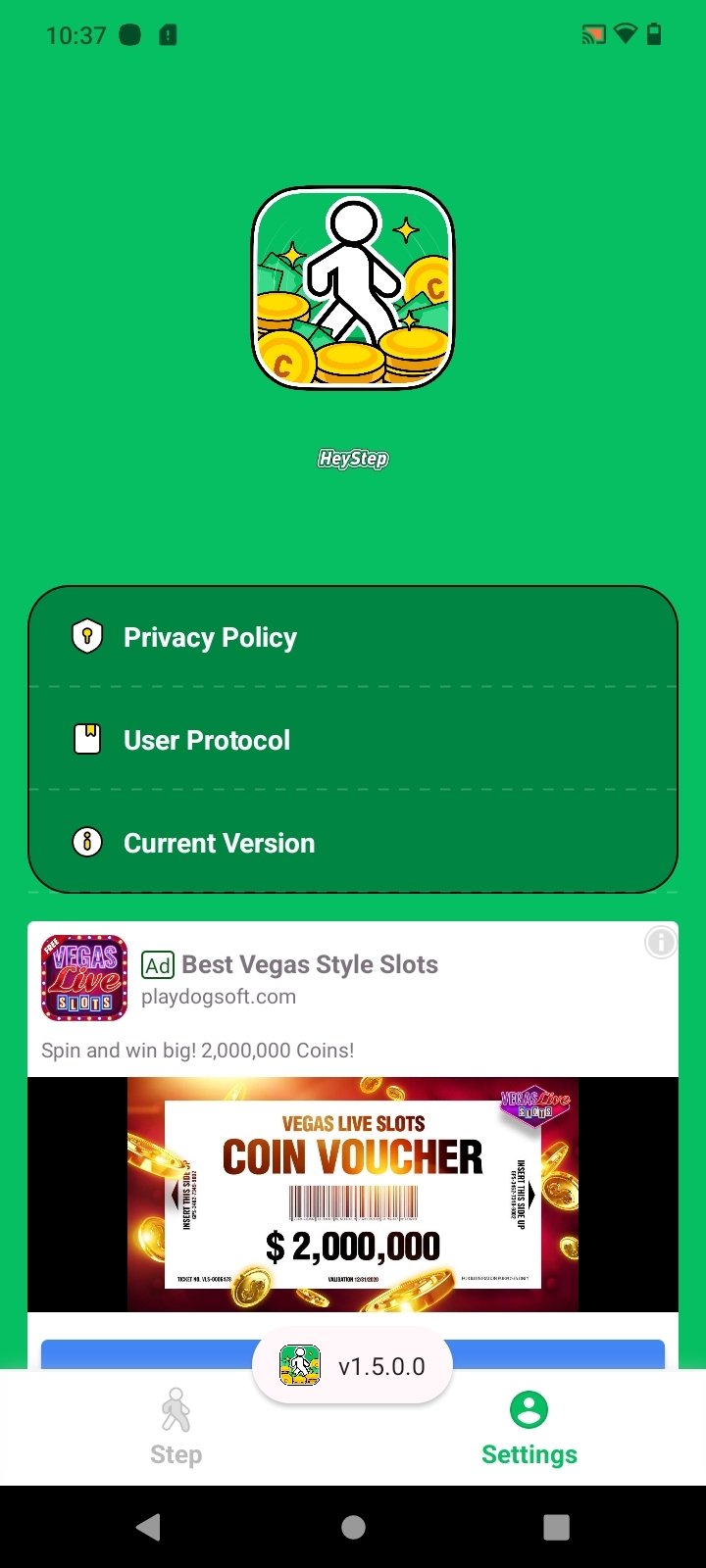Screen dimensions: 706x1568
Task: Select the Settings tab
Action: [x=529, y=1428]
